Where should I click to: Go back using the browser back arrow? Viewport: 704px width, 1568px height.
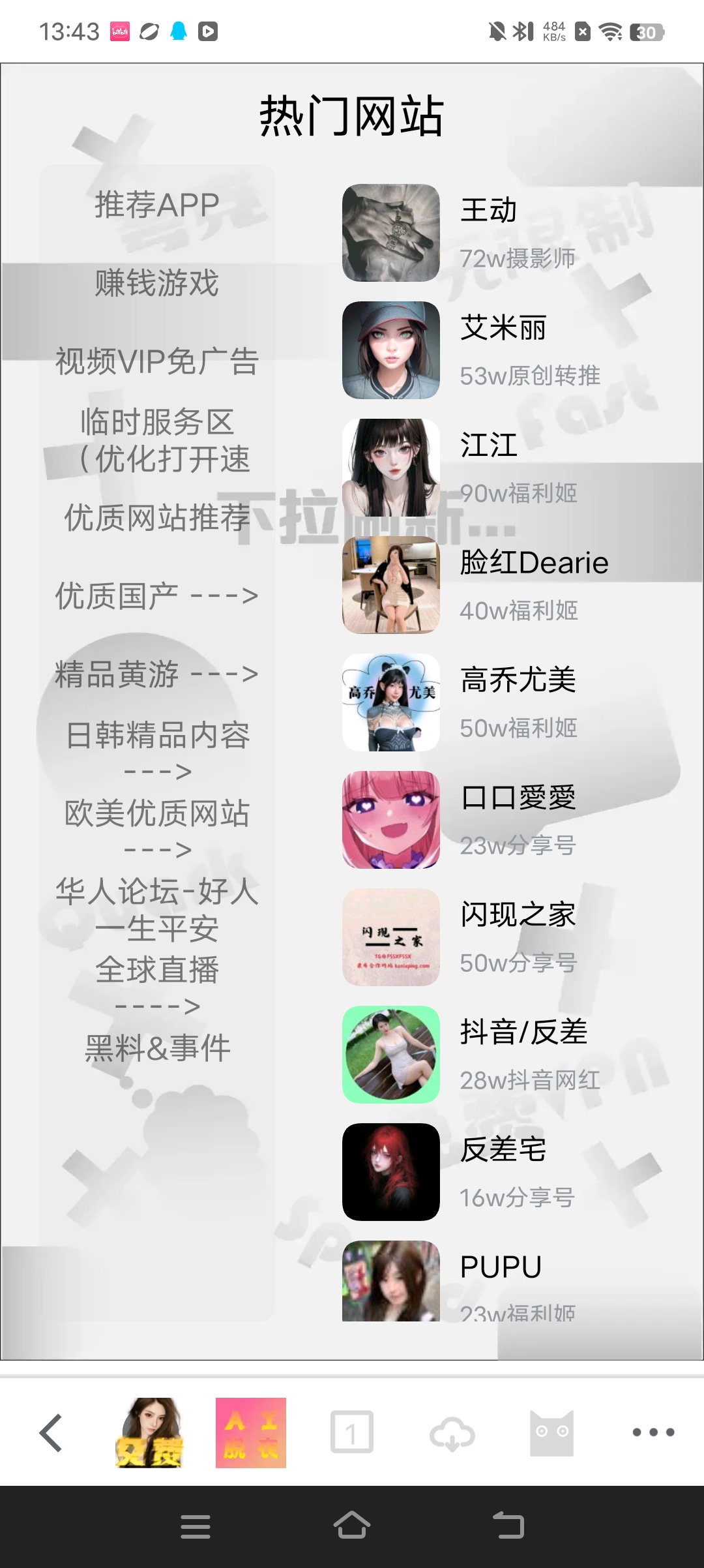(x=51, y=1432)
